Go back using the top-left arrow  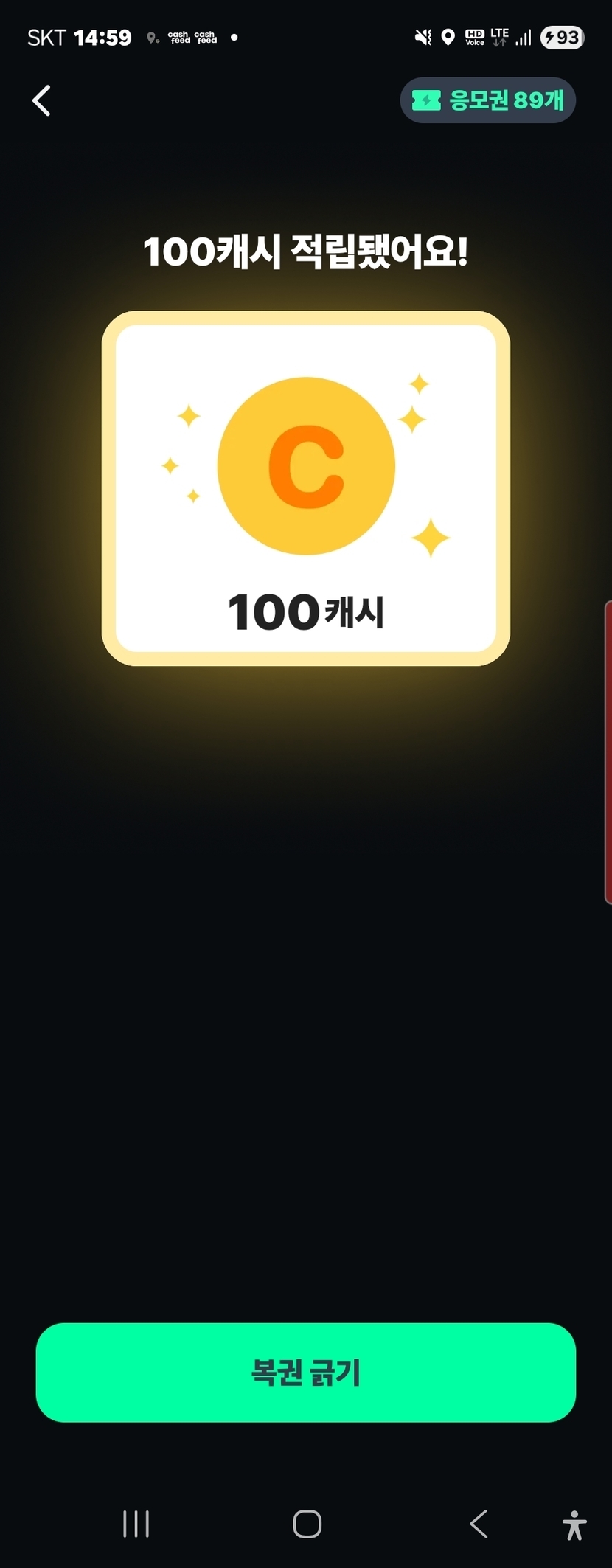pyautogui.click(x=42, y=101)
